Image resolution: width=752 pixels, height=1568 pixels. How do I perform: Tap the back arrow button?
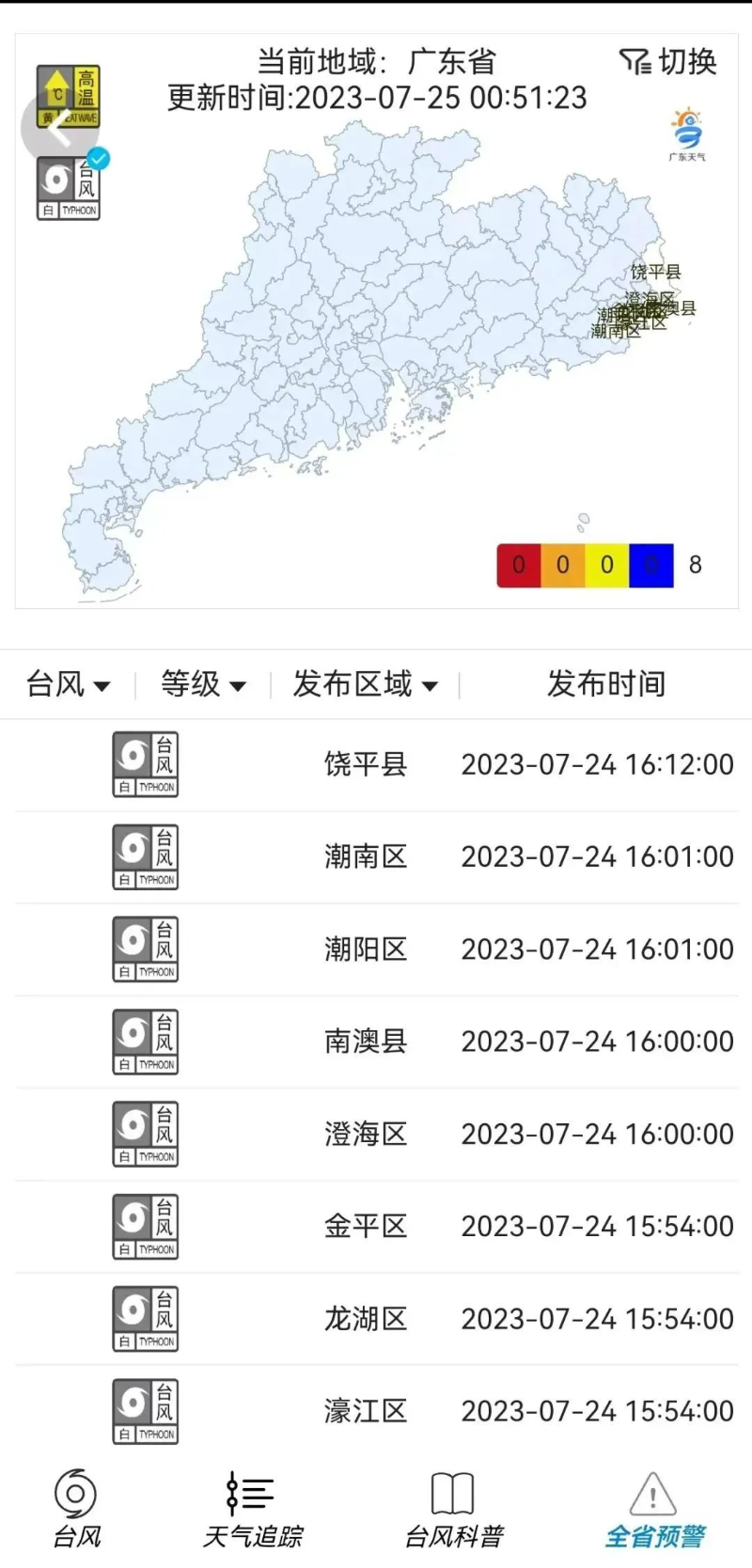59,126
